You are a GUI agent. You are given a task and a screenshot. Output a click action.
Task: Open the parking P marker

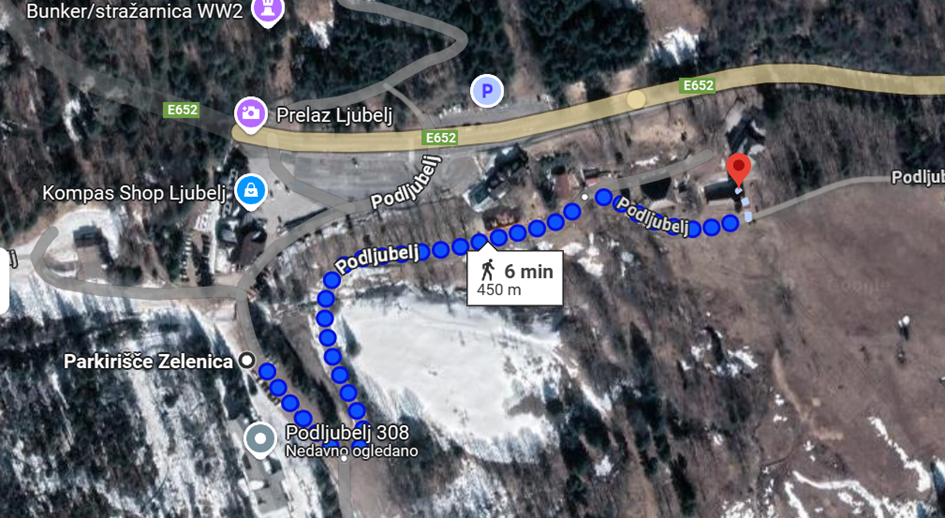[487, 92]
